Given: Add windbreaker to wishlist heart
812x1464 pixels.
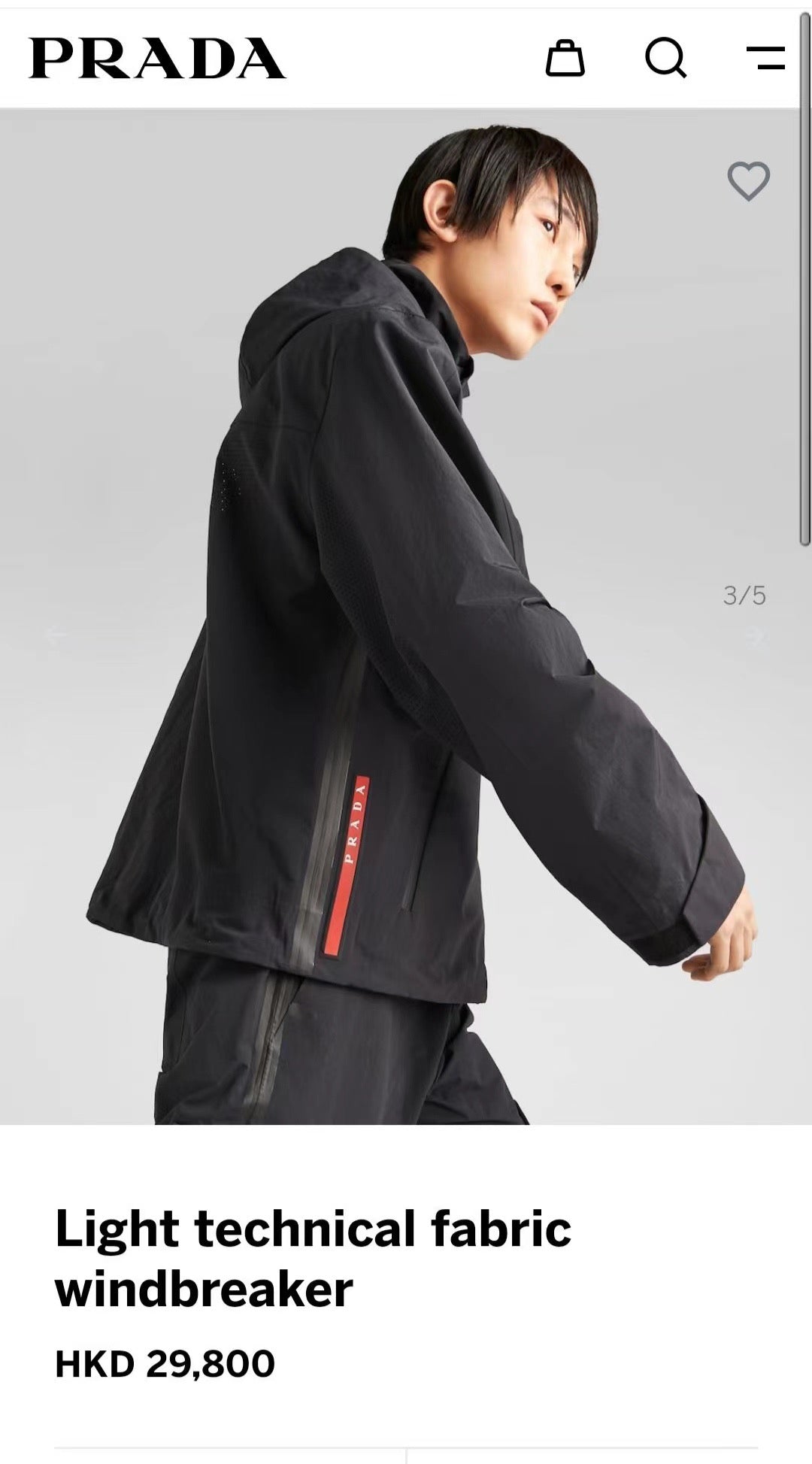Looking at the screenshot, I should tap(748, 181).
